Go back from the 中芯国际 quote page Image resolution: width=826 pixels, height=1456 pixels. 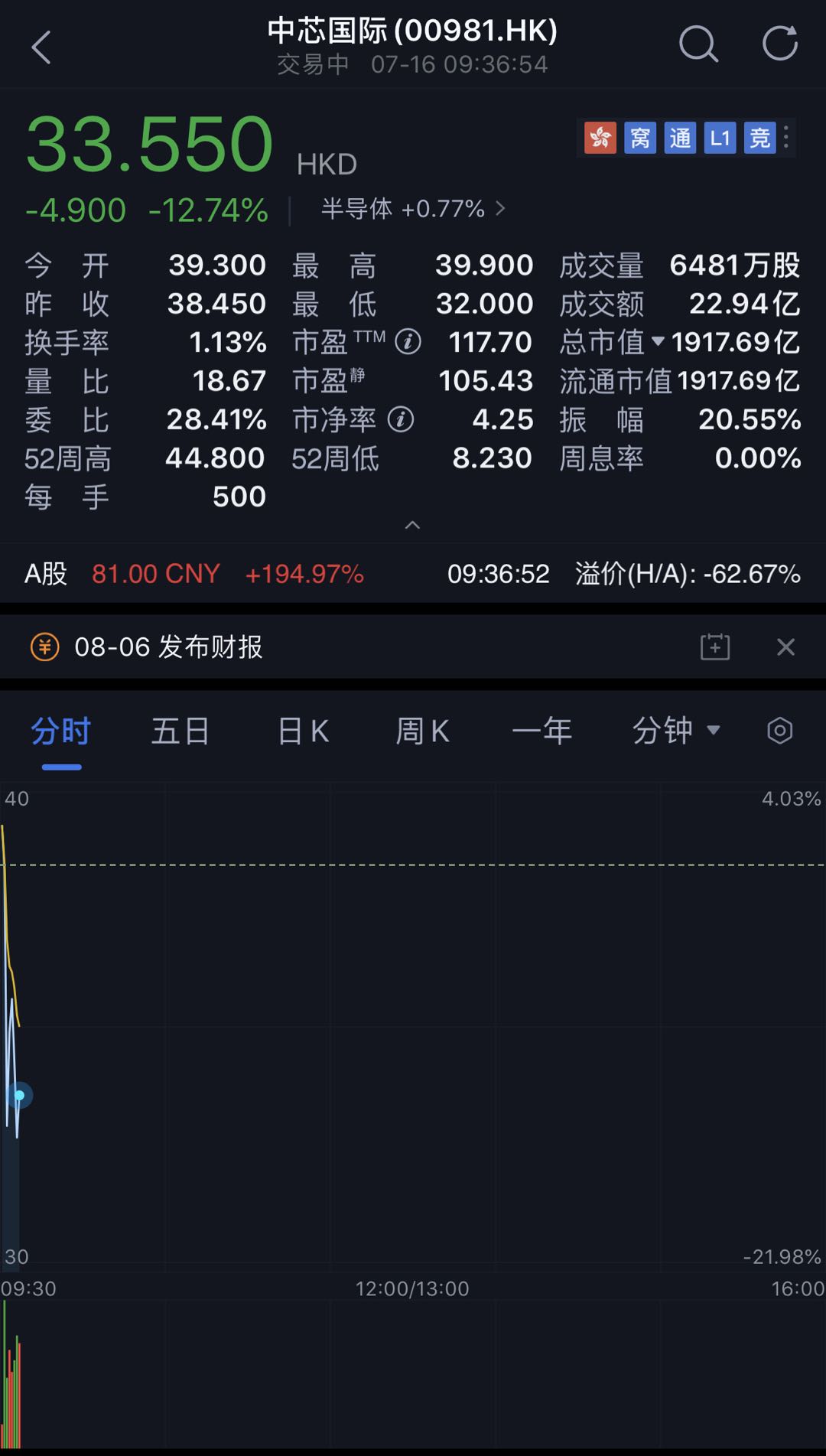pyautogui.click(x=41, y=47)
